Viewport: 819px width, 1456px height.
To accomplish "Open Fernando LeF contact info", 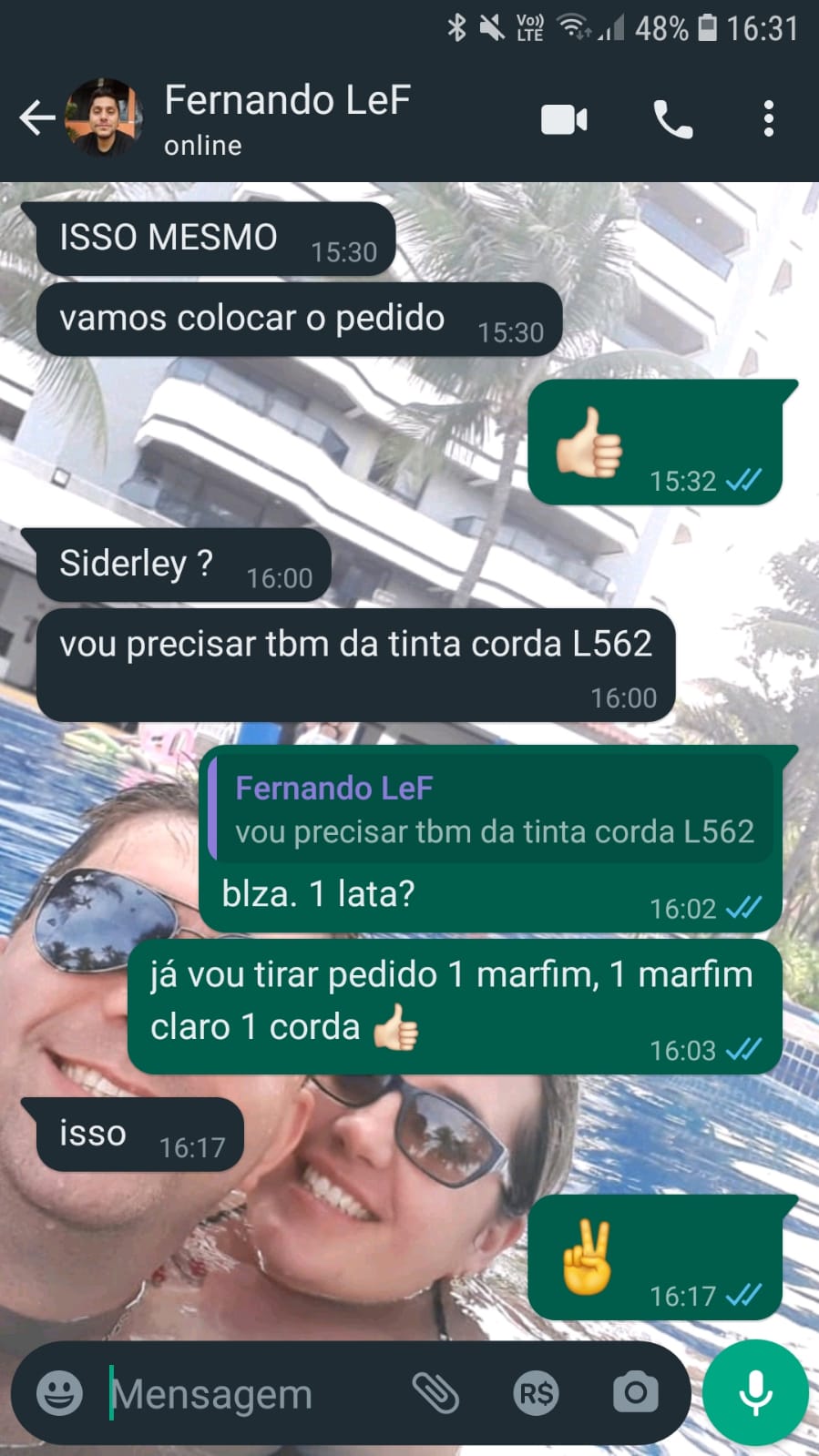I will click(x=287, y=117).
